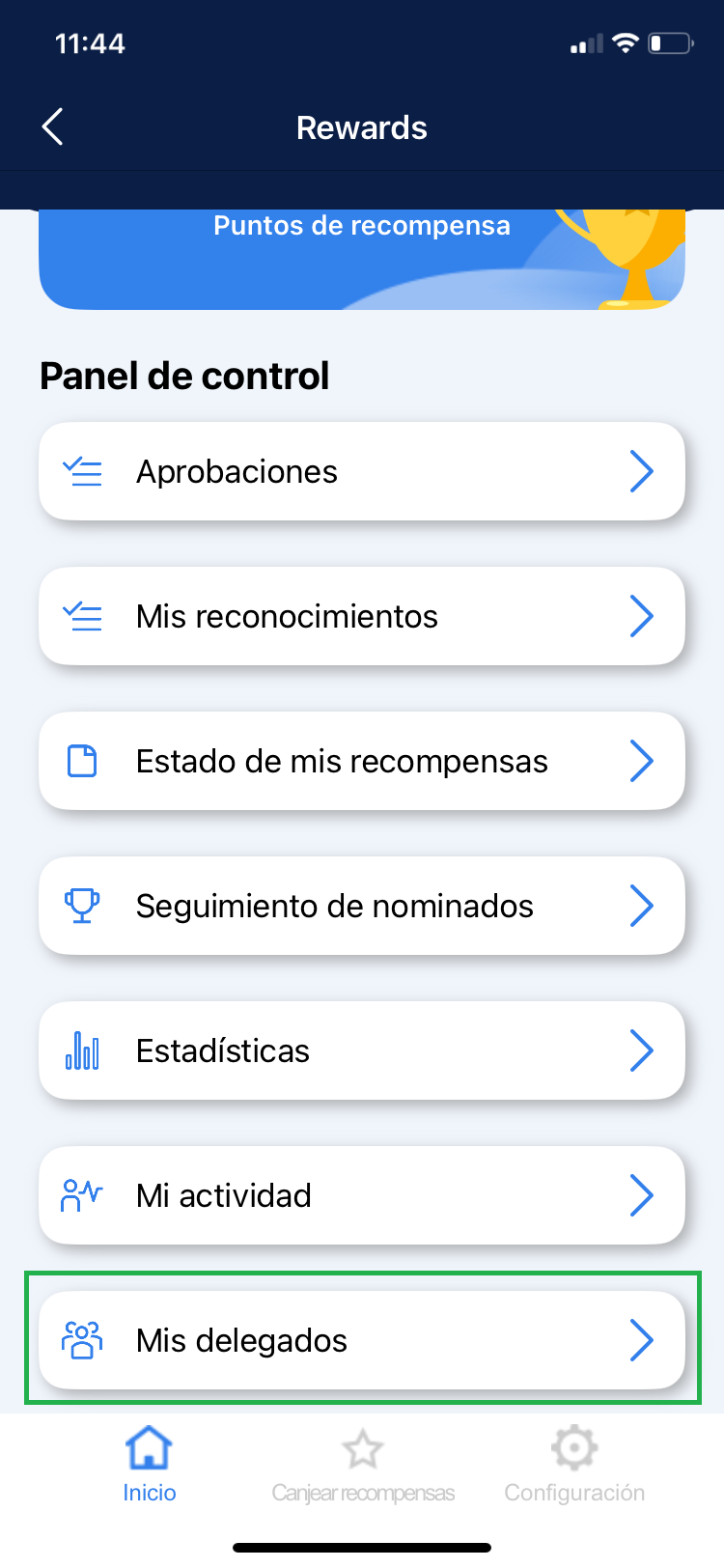Go back from the Rewards screen

click(x=53, y=127)
